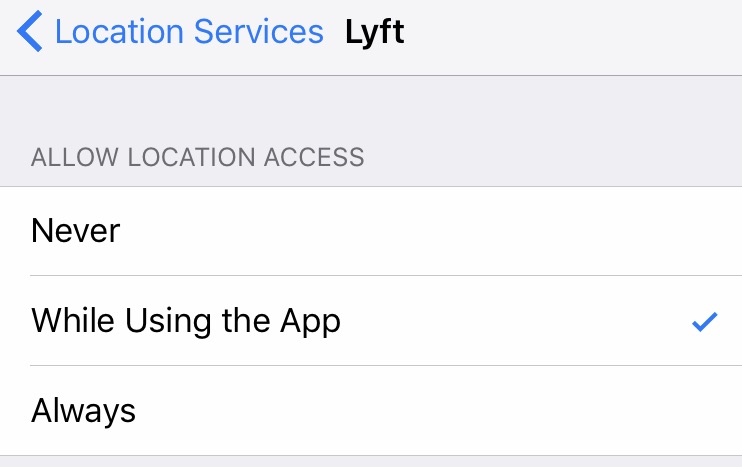742x467 pixels.
Task: Go back to Location Services
Action: [170, 33]
